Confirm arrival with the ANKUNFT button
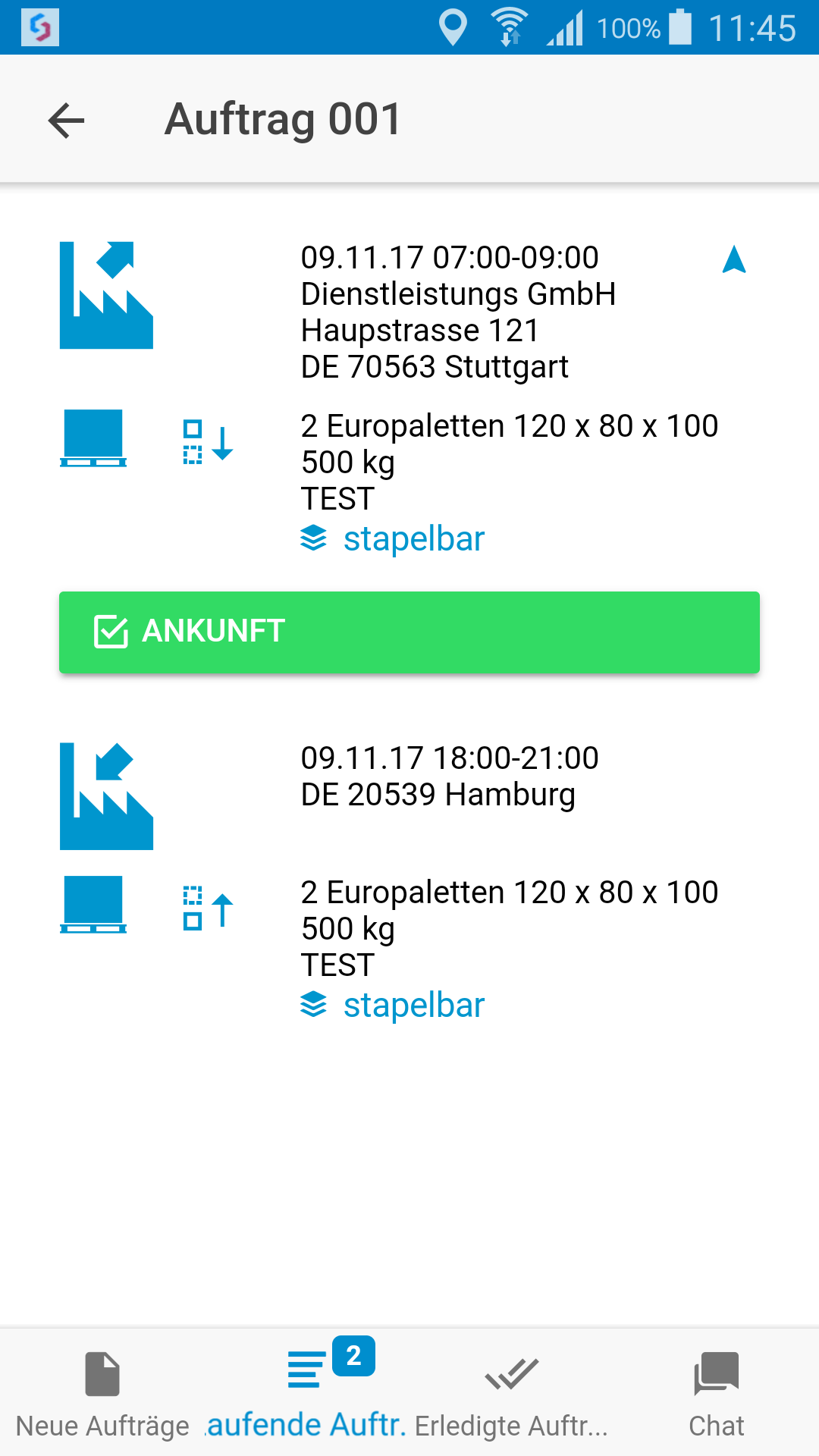This screenshot has width=819, height=1456. 409,632
